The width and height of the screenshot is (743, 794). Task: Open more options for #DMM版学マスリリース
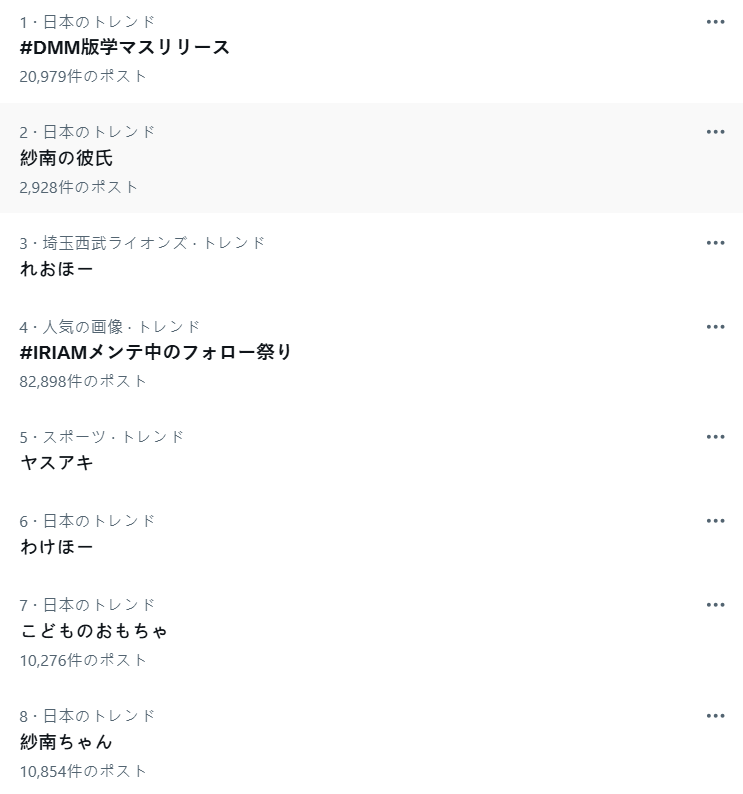(715, 22)
